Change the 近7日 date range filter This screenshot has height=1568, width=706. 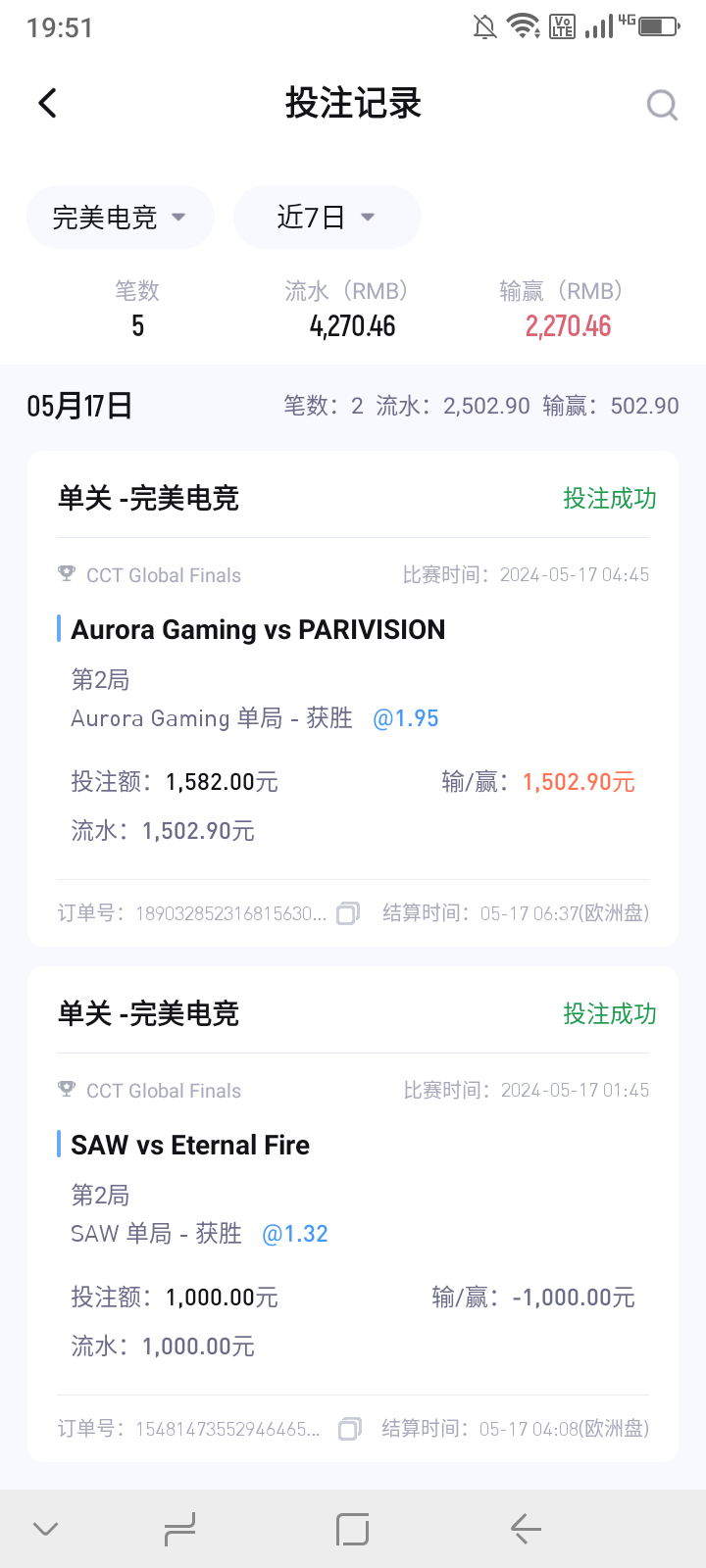coord(327,217)
